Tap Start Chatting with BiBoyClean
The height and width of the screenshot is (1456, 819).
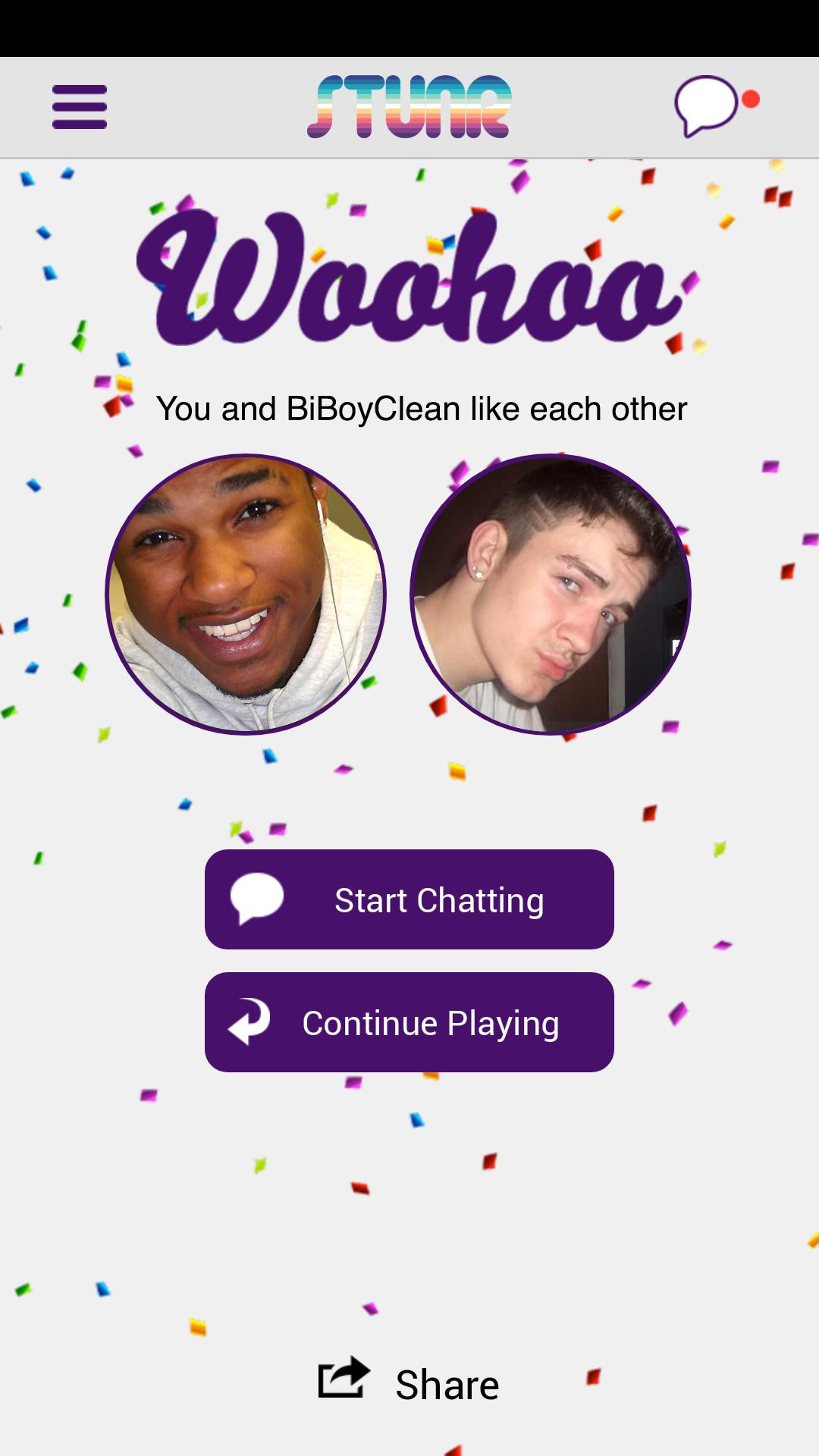pos(409,899)
